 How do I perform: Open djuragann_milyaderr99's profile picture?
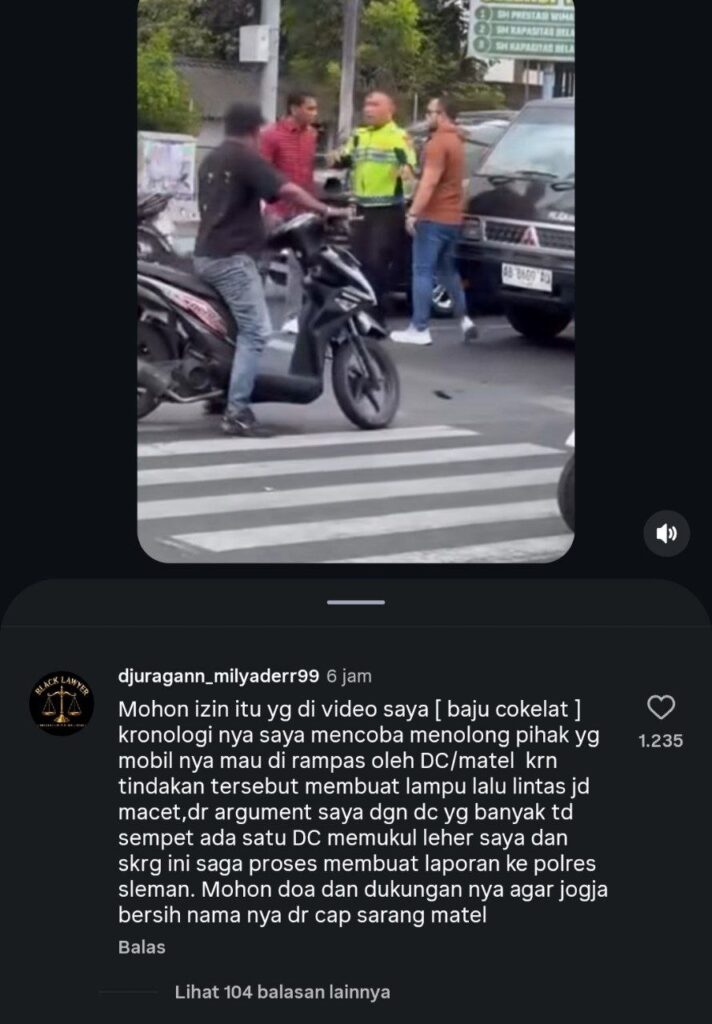[x=61, y=703]
